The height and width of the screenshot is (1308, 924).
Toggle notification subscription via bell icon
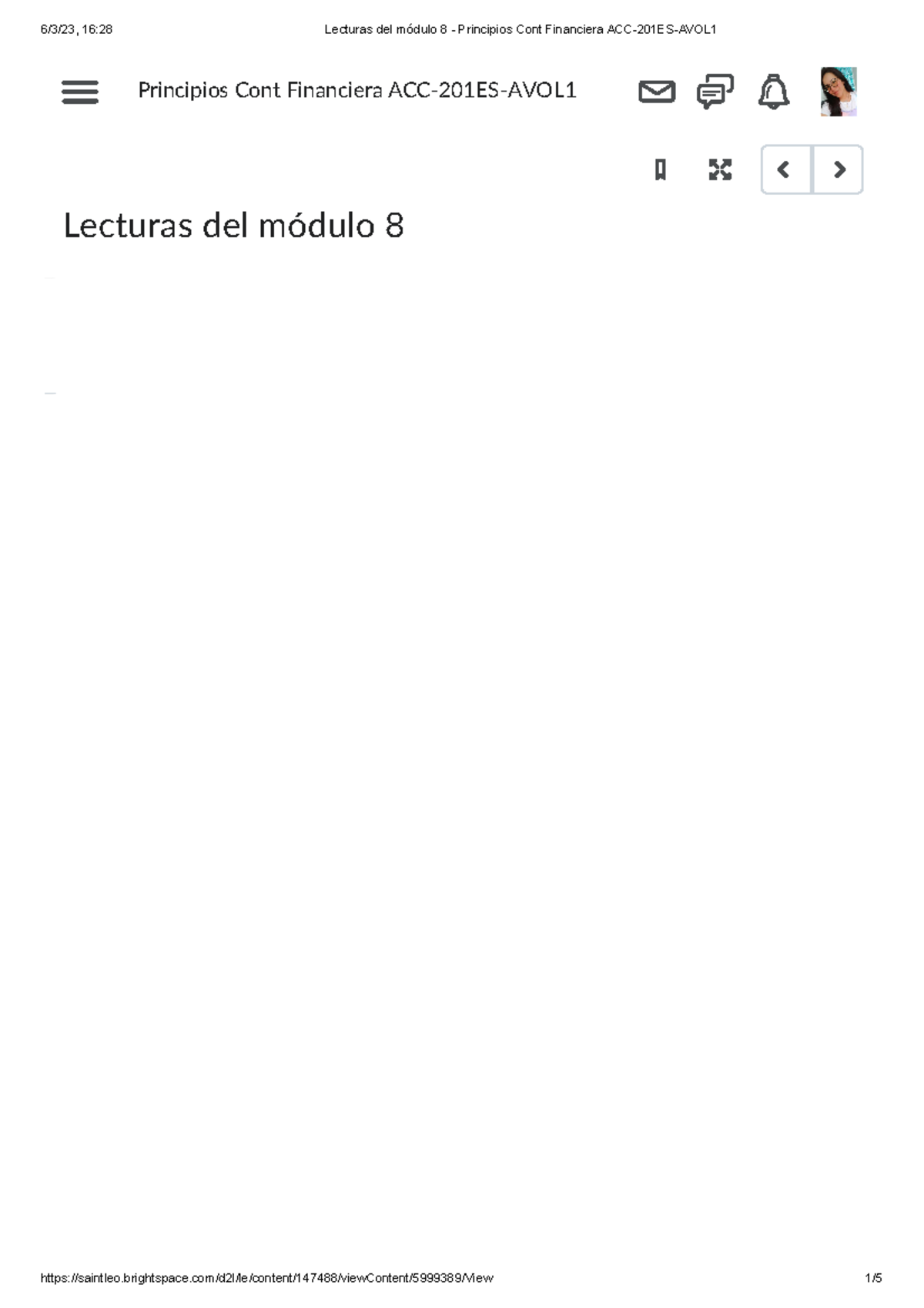(773, 93)
